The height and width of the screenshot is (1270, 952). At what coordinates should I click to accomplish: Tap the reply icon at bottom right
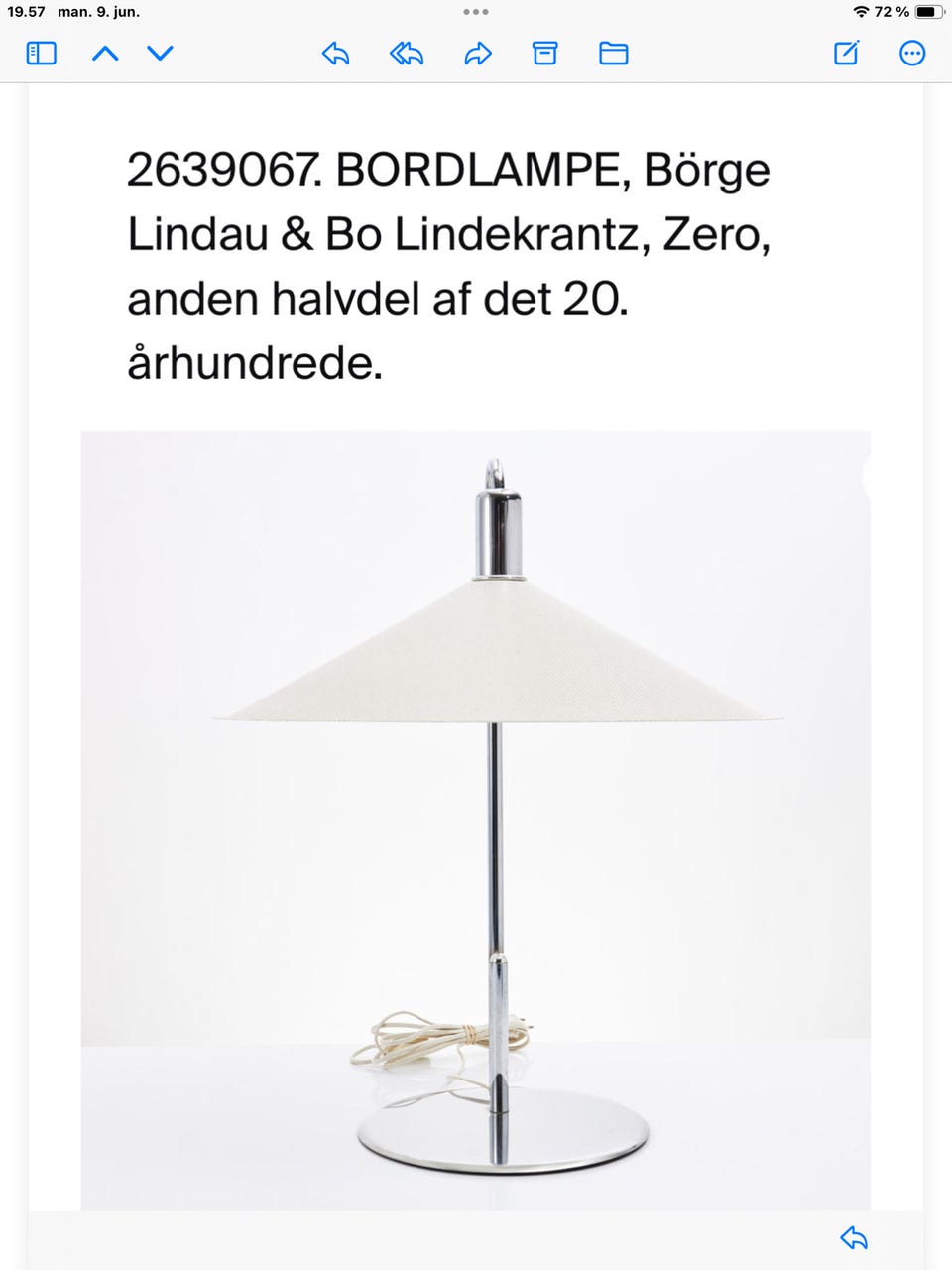tap(853, 1238)
